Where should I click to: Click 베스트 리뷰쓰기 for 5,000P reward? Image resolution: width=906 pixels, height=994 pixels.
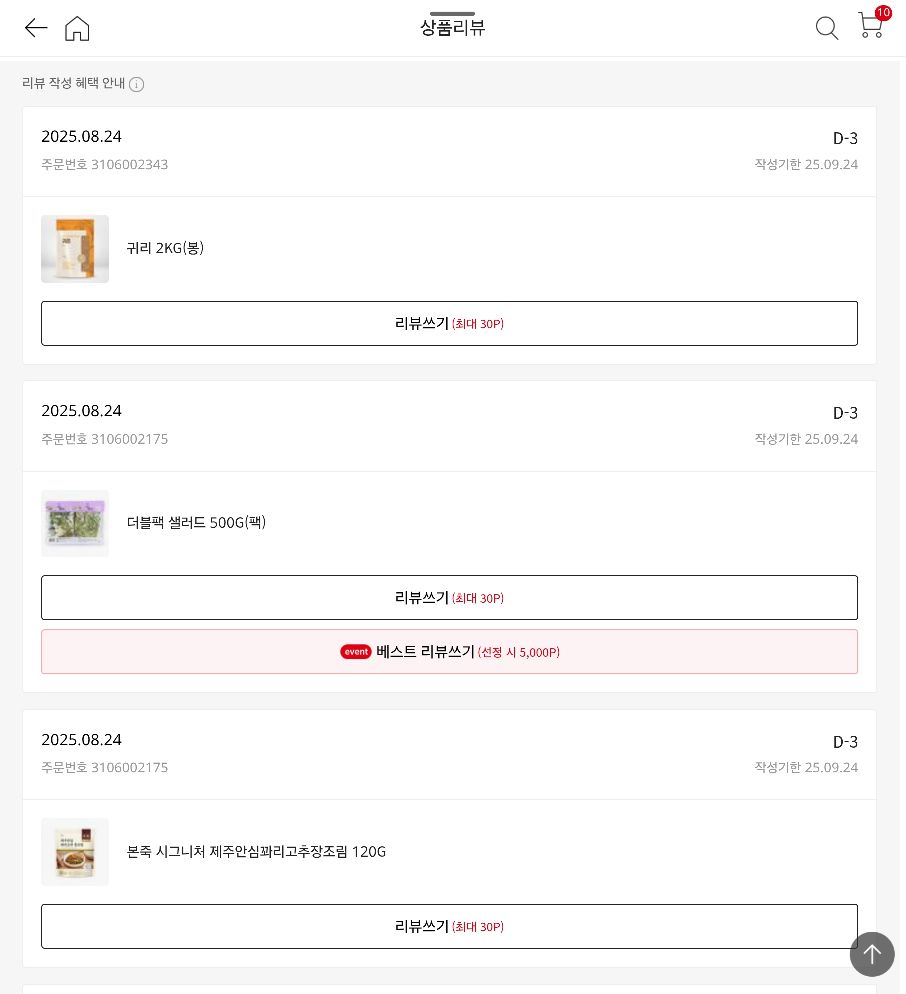click(449, 651)
